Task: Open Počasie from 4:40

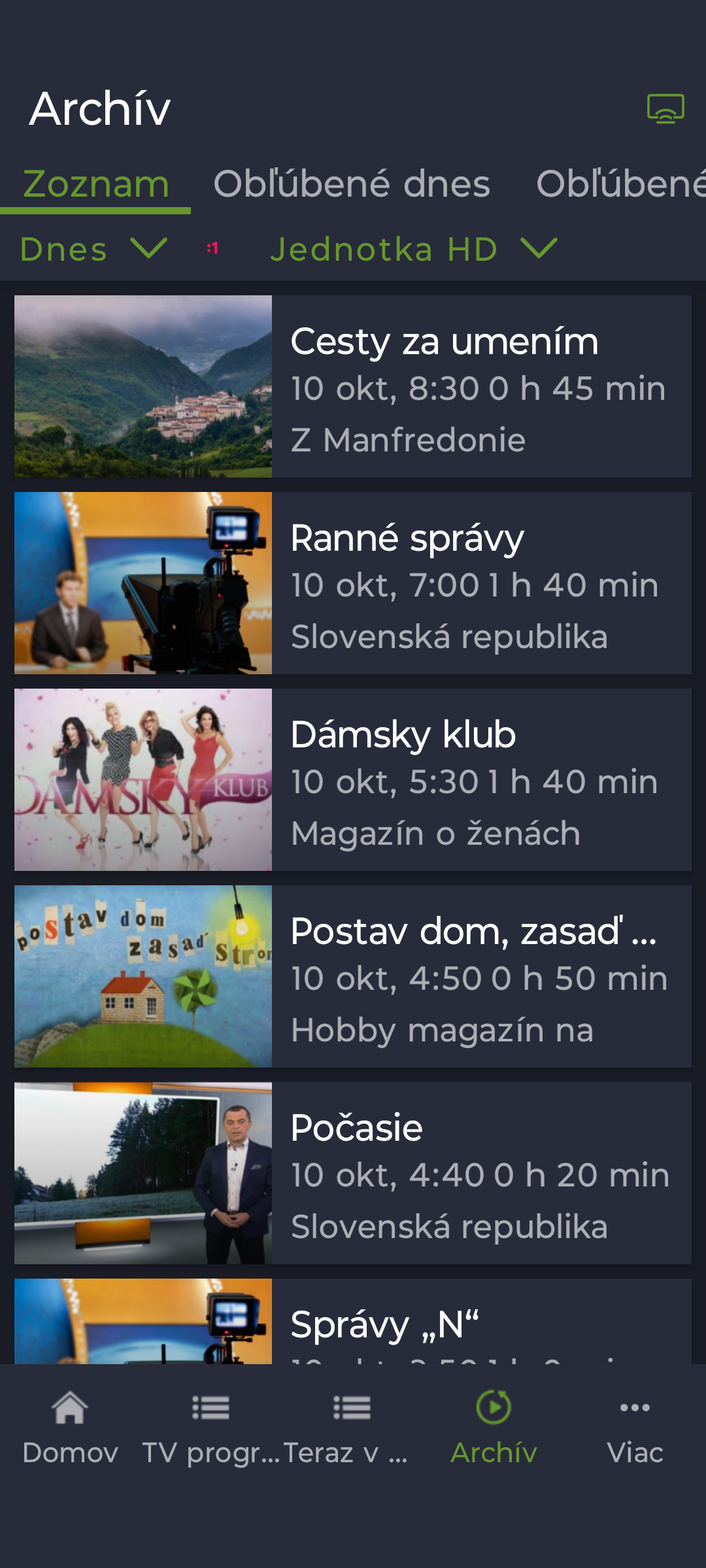Action: click(x=353, y=1173)
